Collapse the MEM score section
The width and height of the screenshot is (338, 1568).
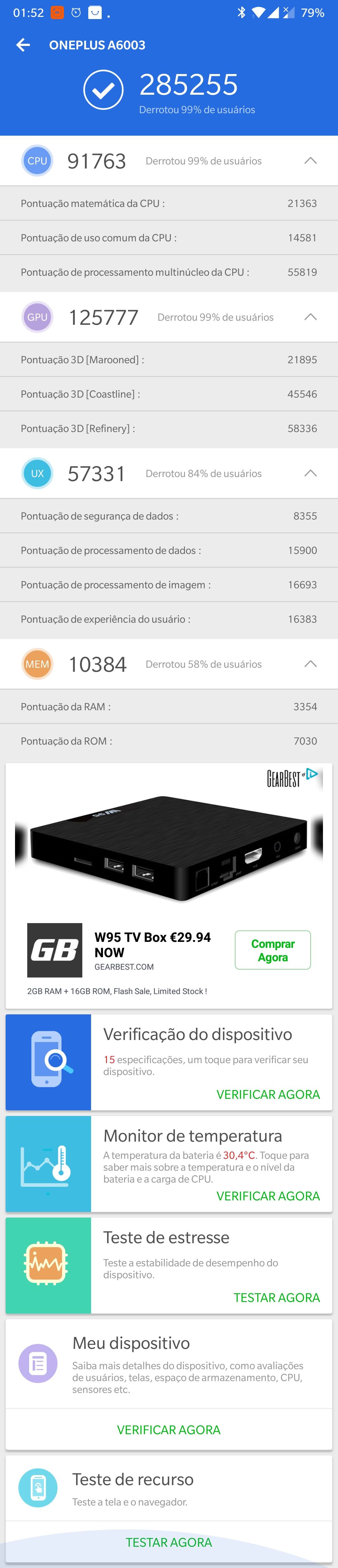(310, 664)
